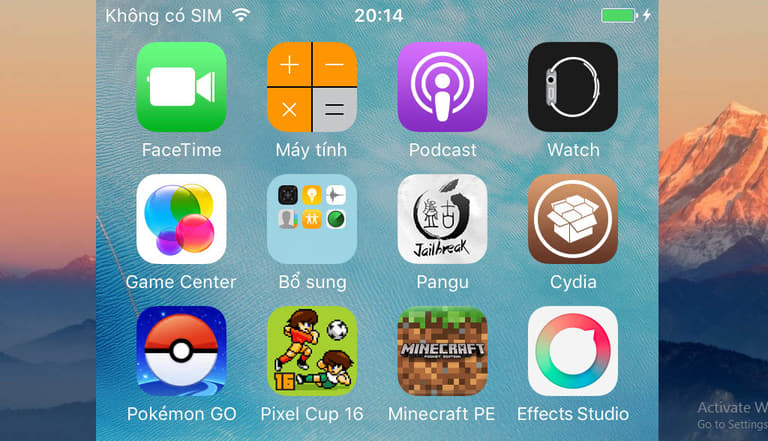Viewport: 768px width, 441px height.
Task: Open the Bổ sung folder
Action: 312,219
